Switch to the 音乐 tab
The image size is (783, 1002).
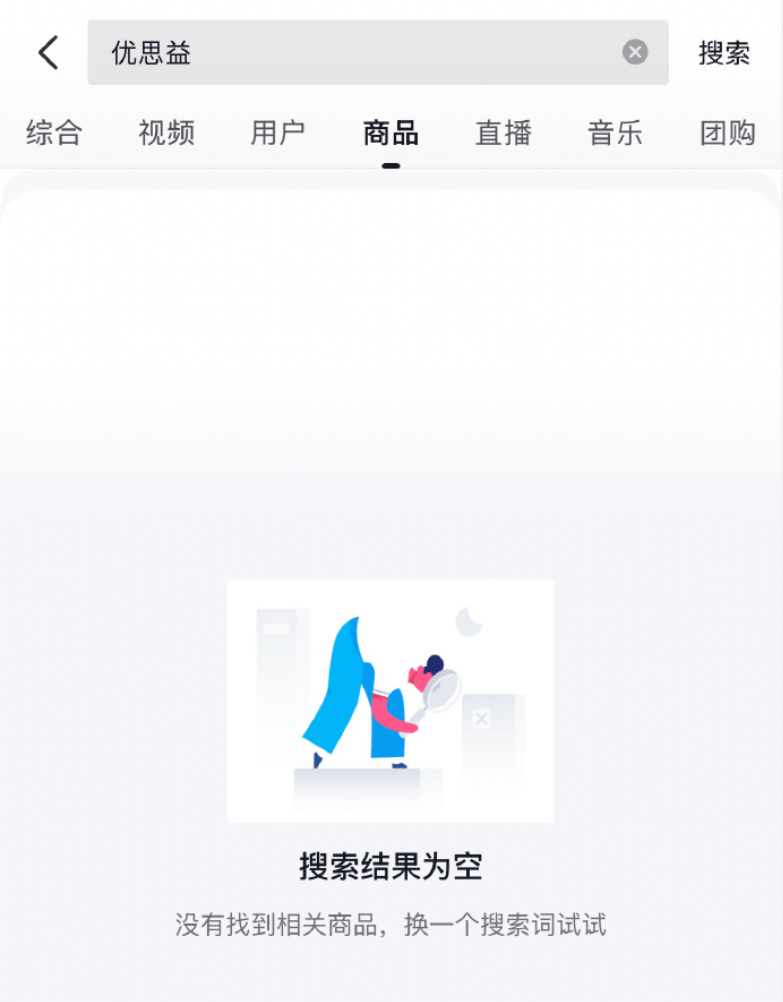coord(615,133)
